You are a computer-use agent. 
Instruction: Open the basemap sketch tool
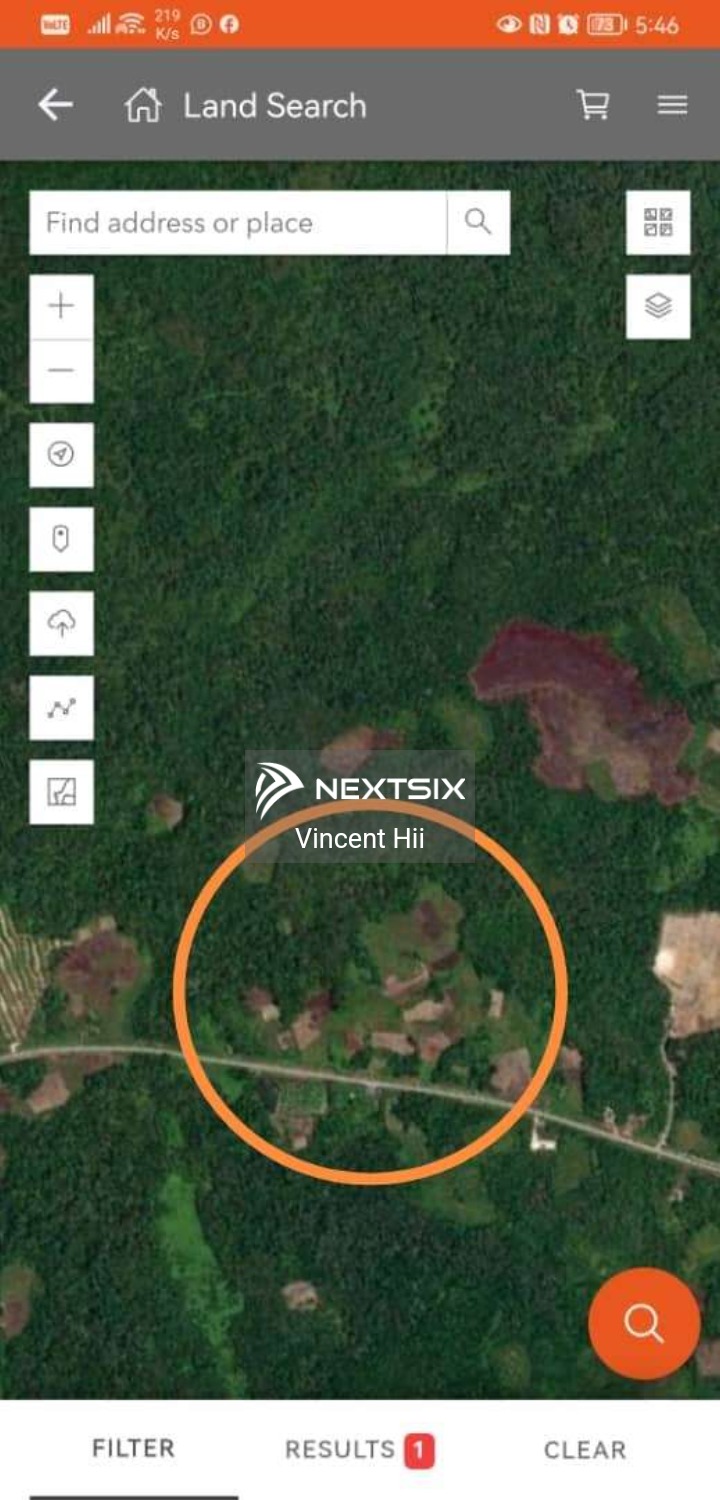pyautogui.click(x=61, y=791)
